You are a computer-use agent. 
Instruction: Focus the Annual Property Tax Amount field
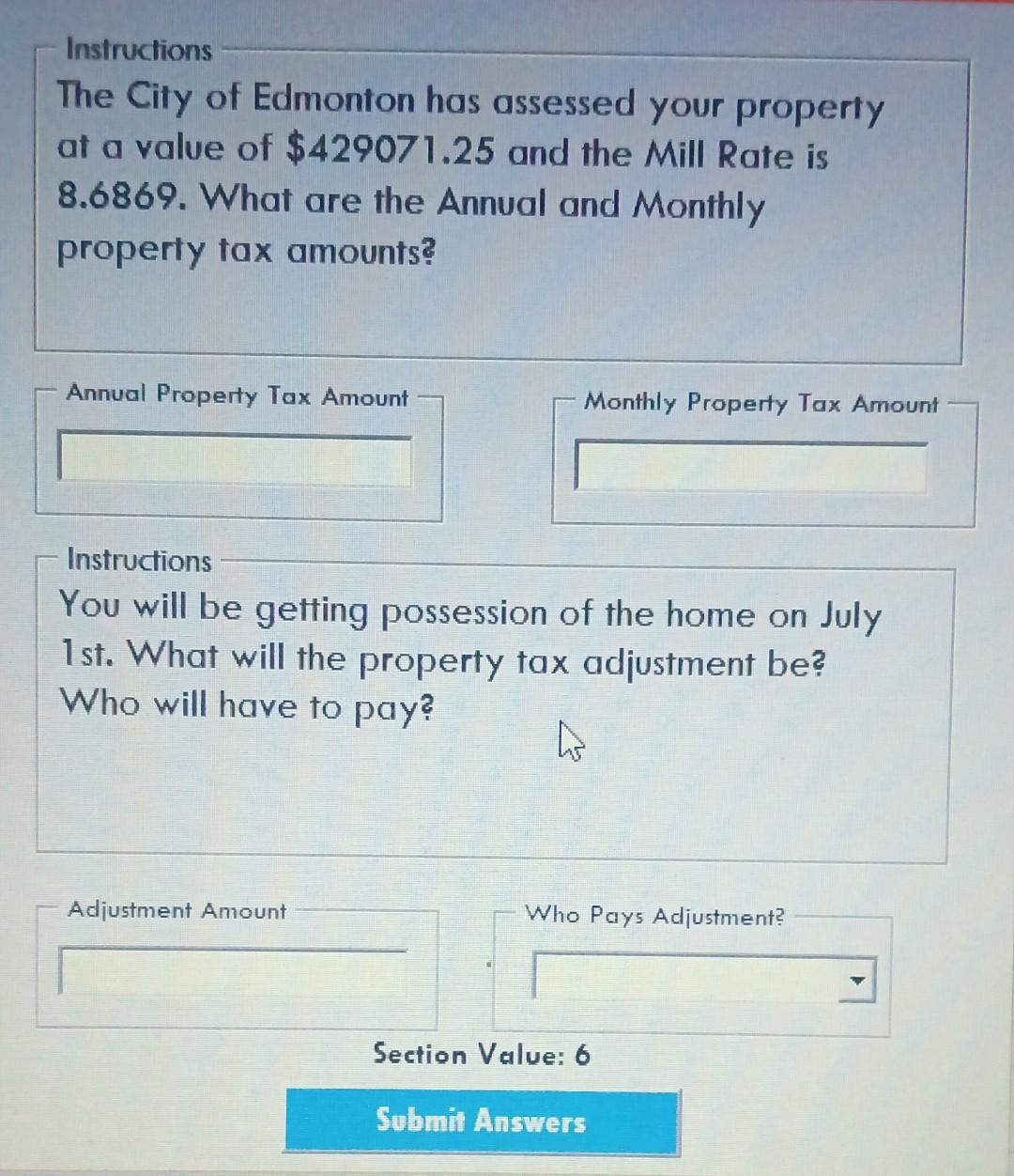tap(235, 459)
